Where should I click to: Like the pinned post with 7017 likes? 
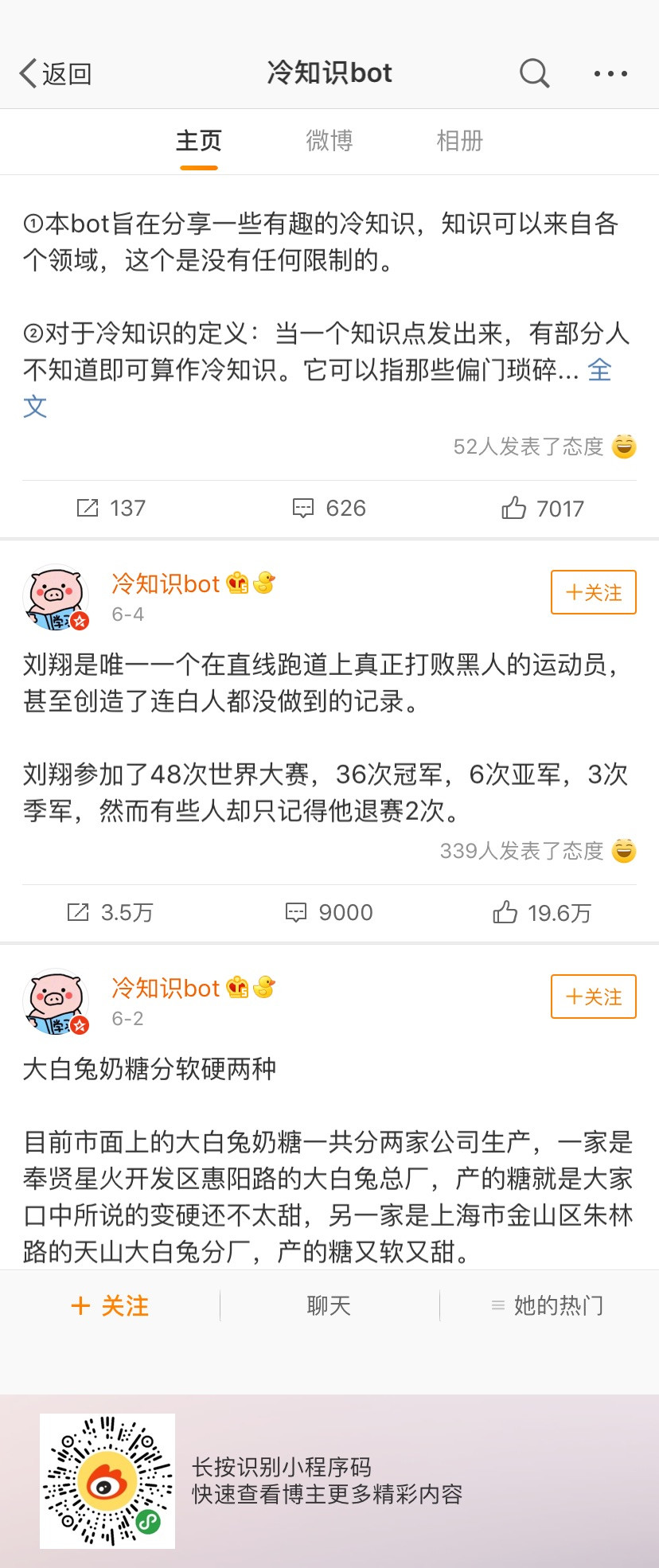point(543,508)
